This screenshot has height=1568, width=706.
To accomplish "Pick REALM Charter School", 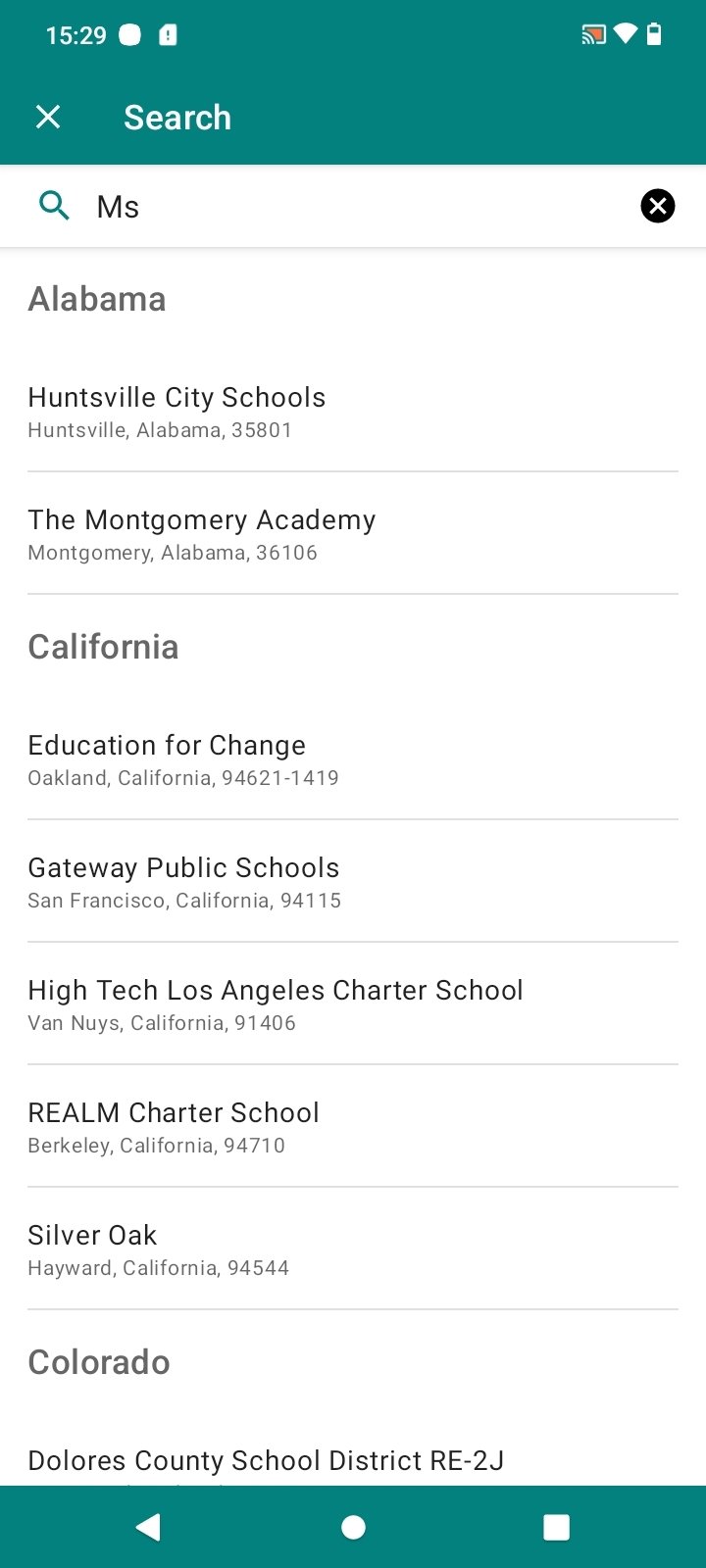I will [353, 1126].
